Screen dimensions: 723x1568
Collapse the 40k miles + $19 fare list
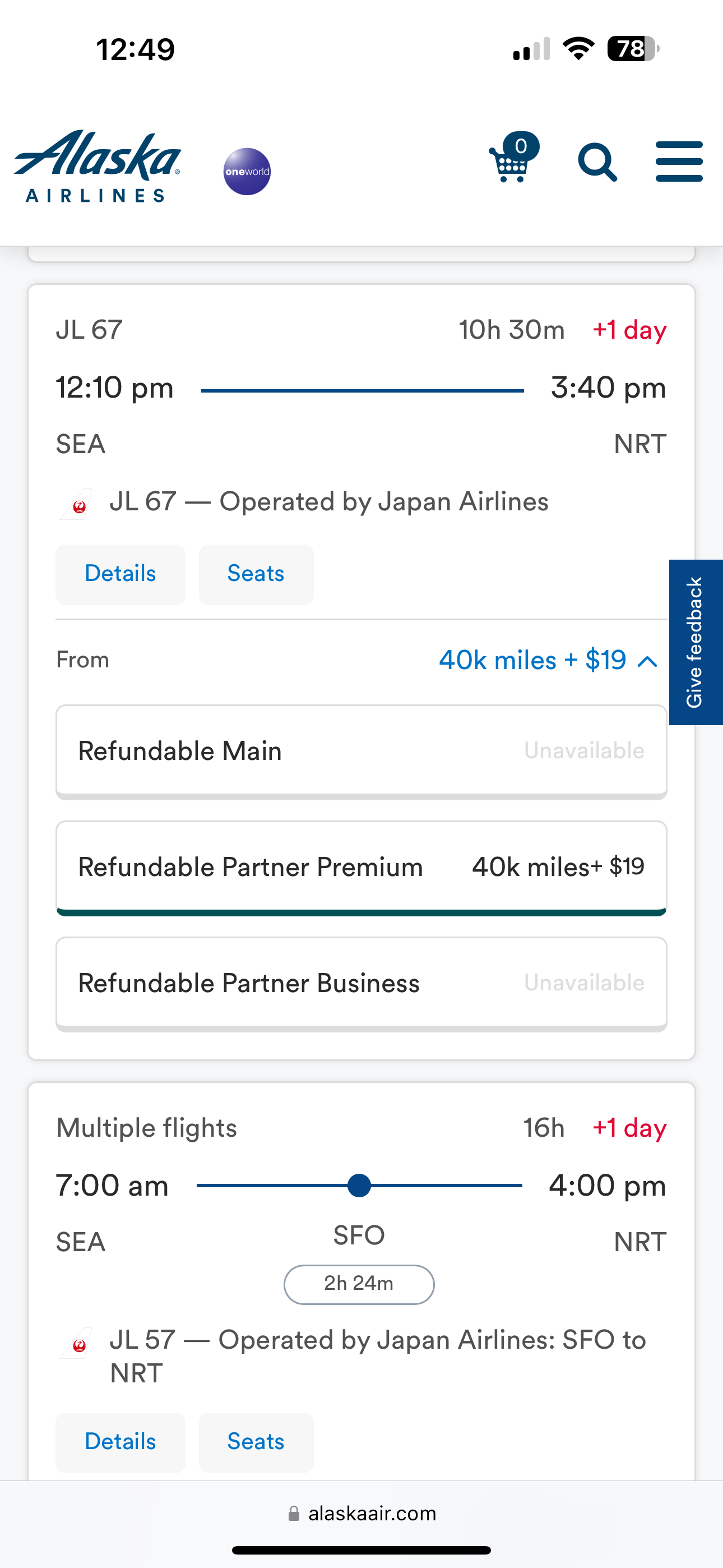click(x=548, y=661)
